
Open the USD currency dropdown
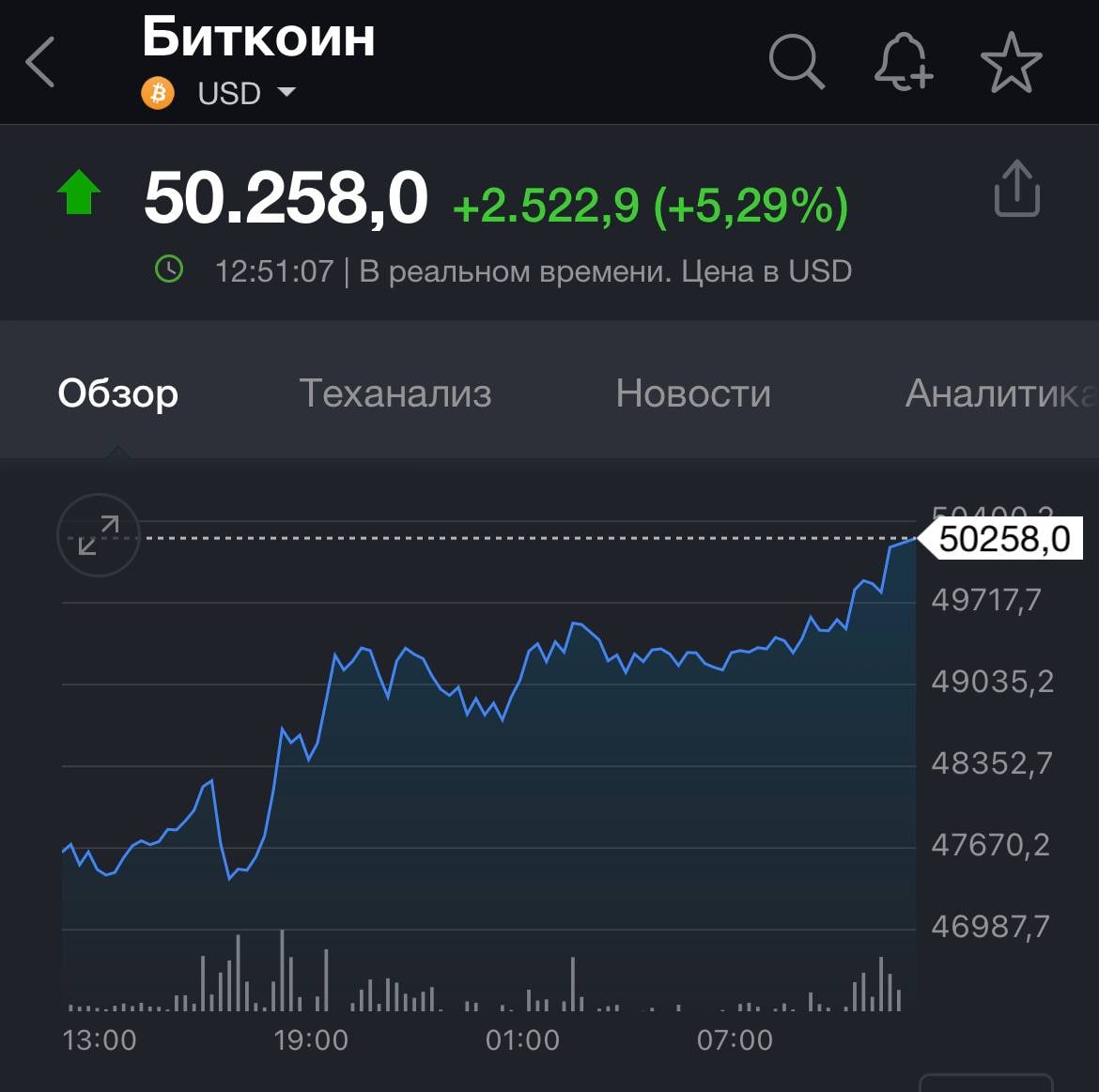(246, 94)
